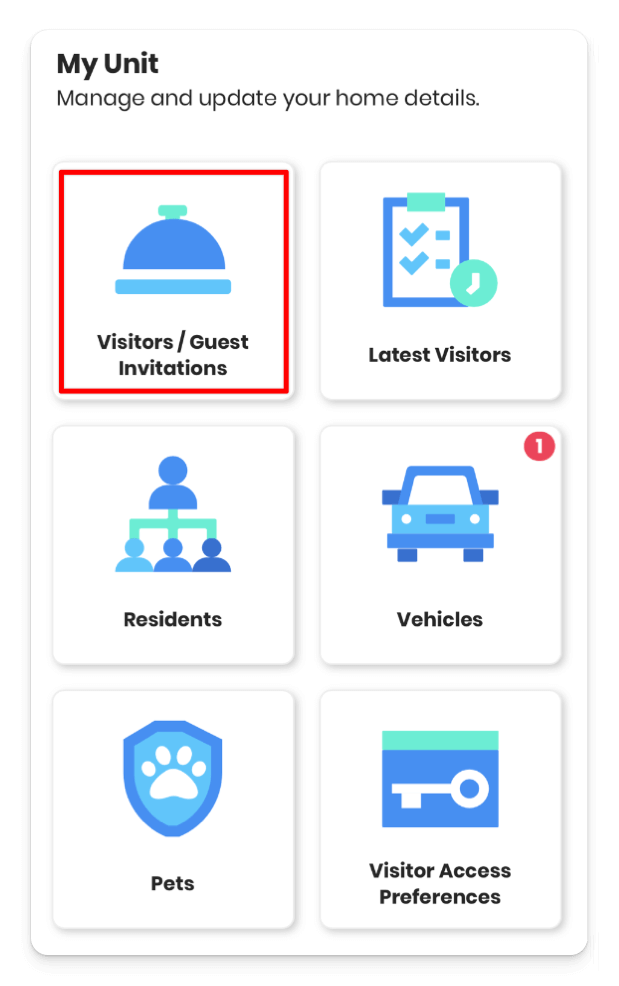Open the Latest Visitors card

click(440, 282)
